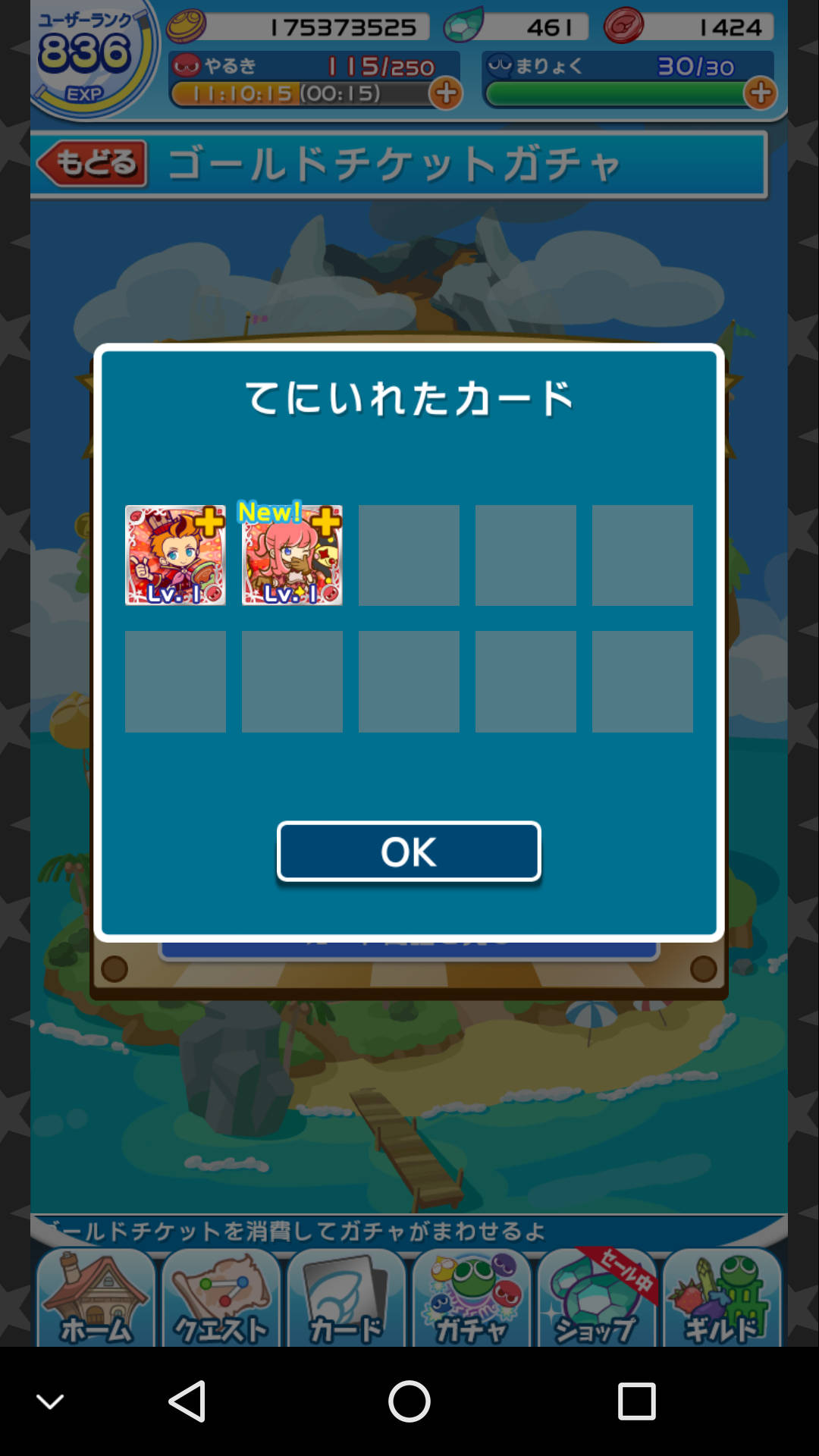
Task: Open the ギルド tab
Action: (x=721, y=1298)
